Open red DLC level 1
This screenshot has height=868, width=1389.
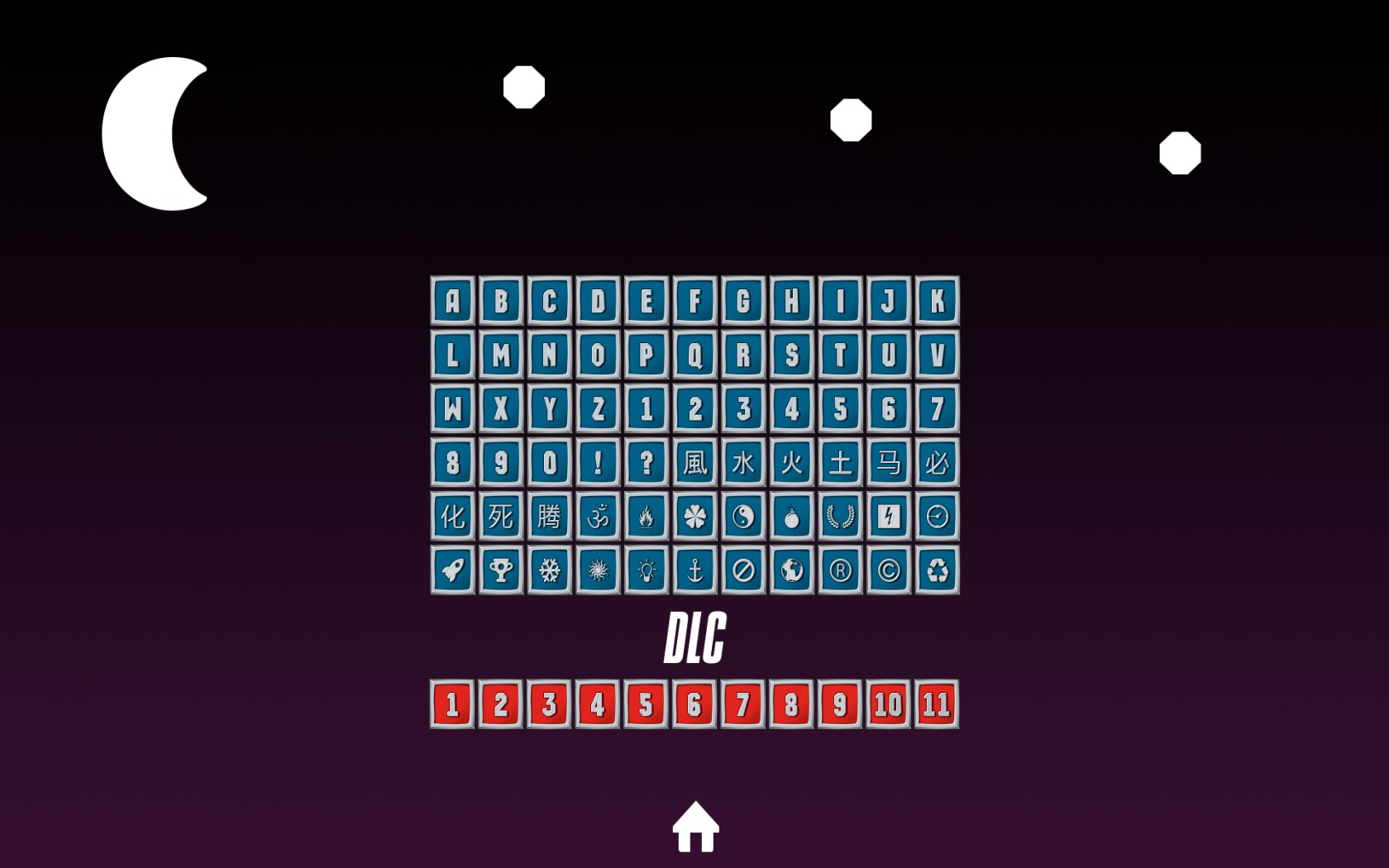click(452, 704)
